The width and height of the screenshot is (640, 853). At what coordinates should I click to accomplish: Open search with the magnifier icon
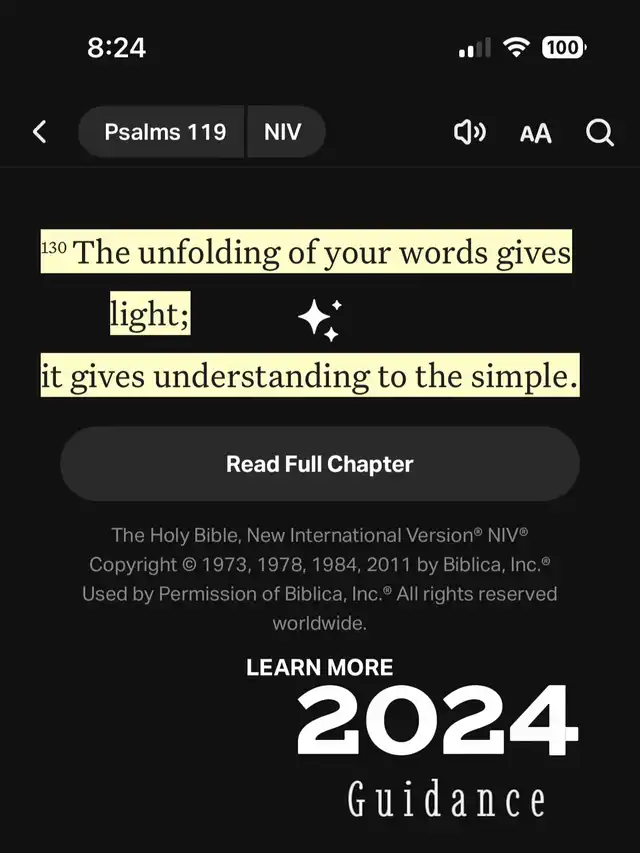(x=600, y=133)
